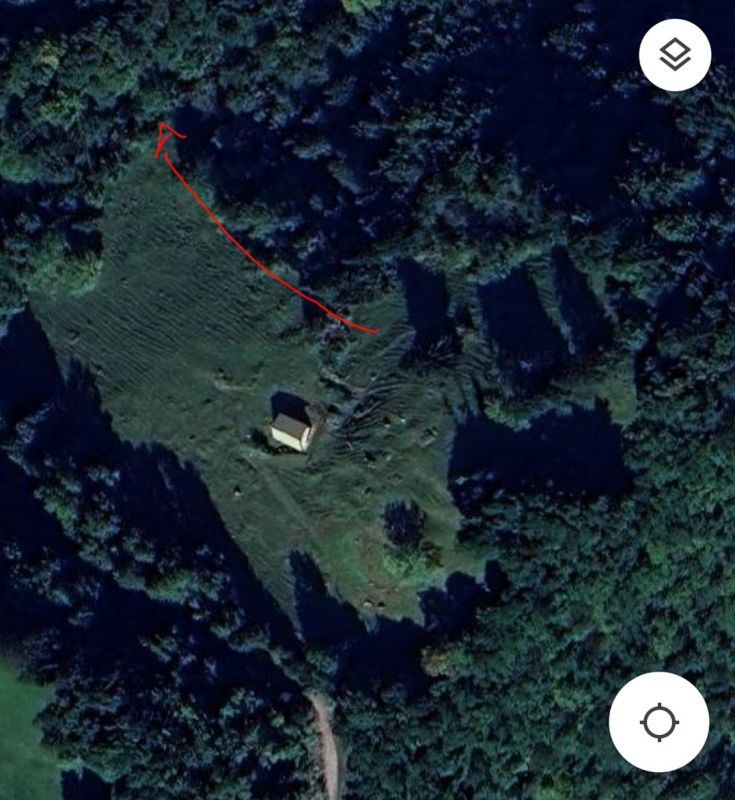735x800 pixels.
Task: Open the map layers selector
Action: pyautogui.click(x=675, y=55)
